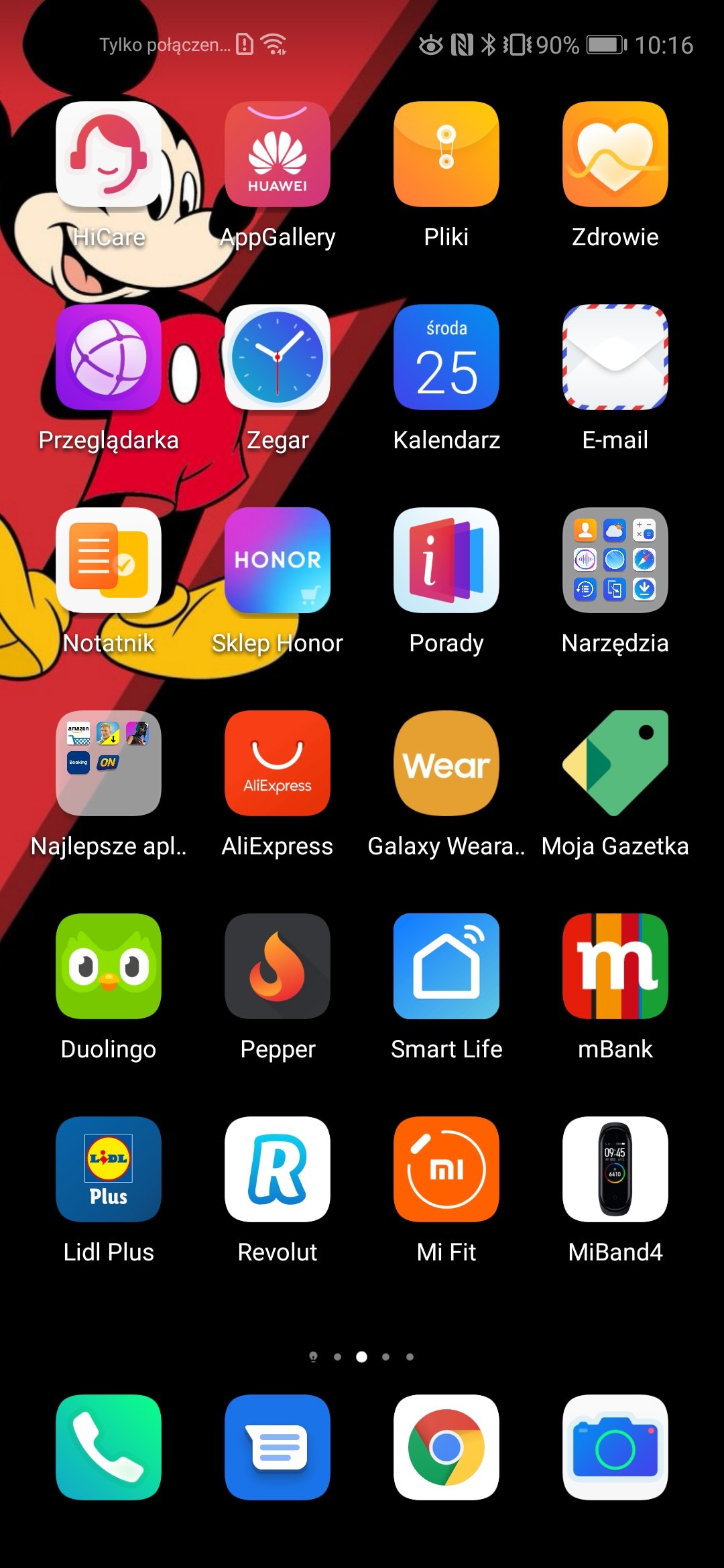The height and width of the screenshot is (1568, 724).
Task: Launch Chrome from the dock
Action: [x=446, y=1447]
